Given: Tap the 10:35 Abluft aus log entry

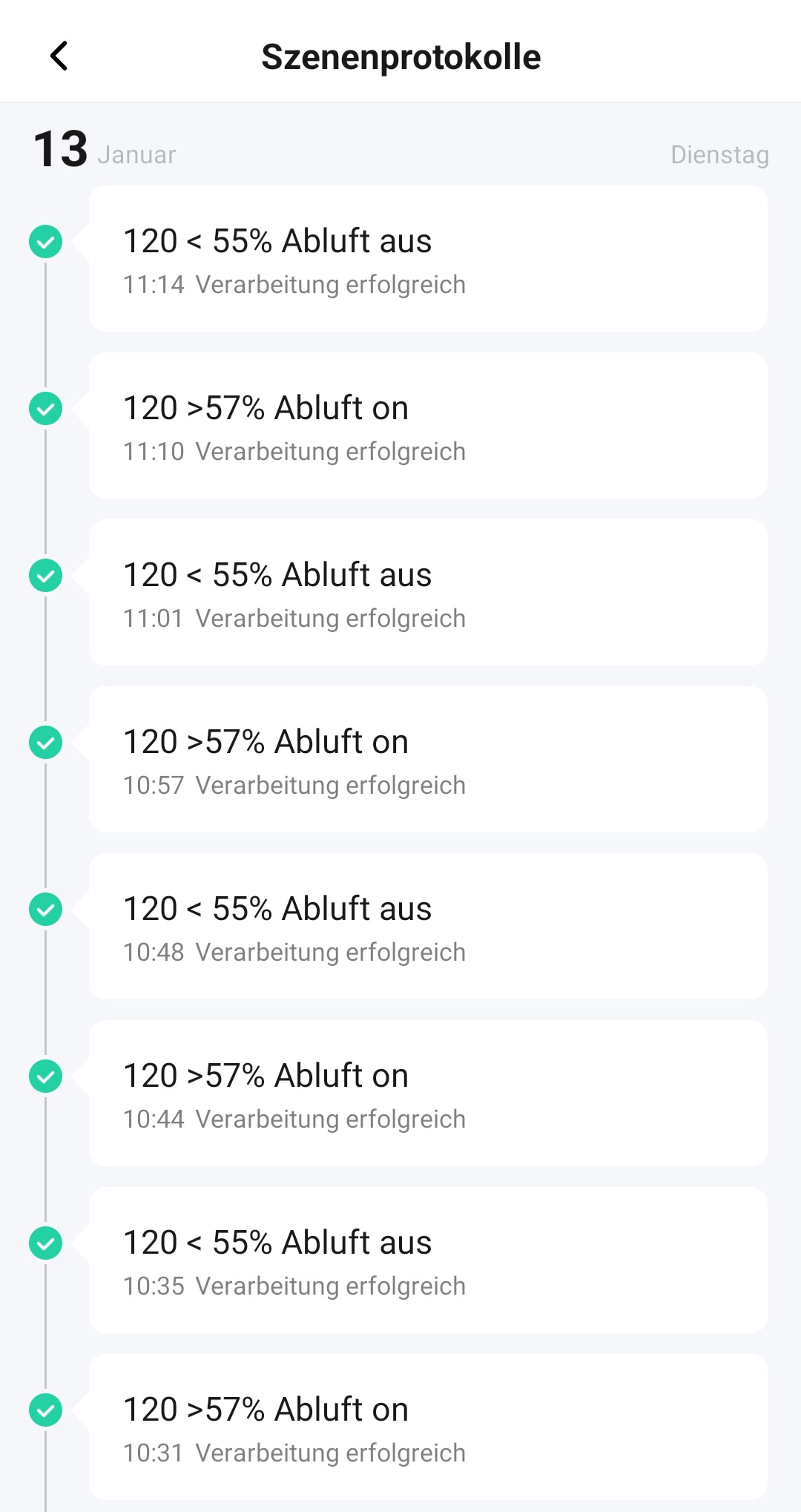Looking at the screenshot, I should tap(427, 1260).
